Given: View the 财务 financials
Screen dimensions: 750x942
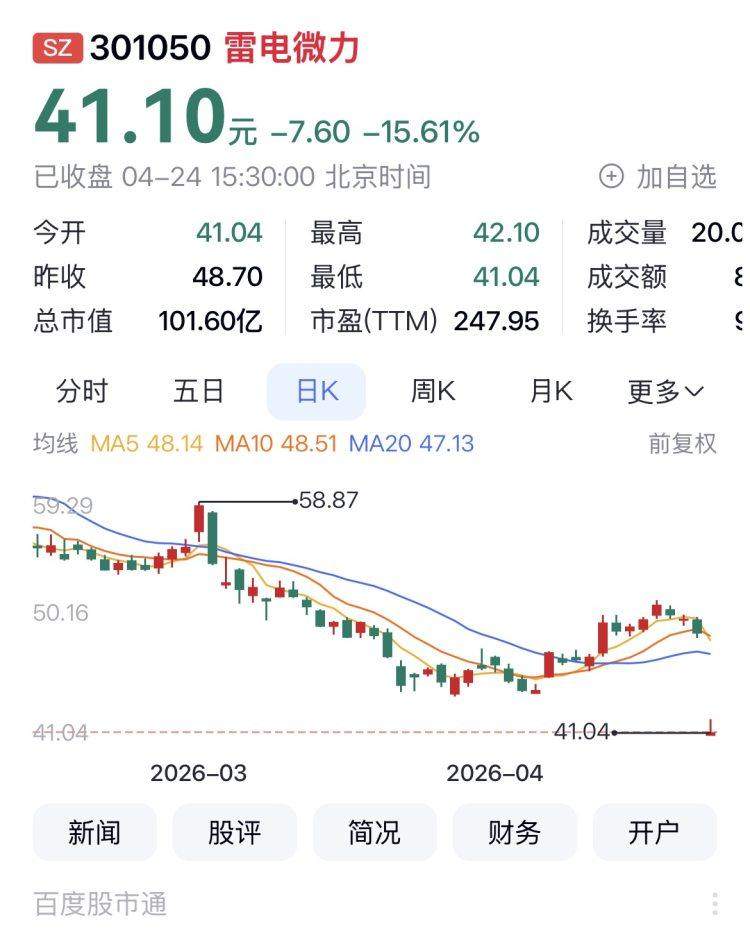Looking at the screenshot, I should (515, 832).
